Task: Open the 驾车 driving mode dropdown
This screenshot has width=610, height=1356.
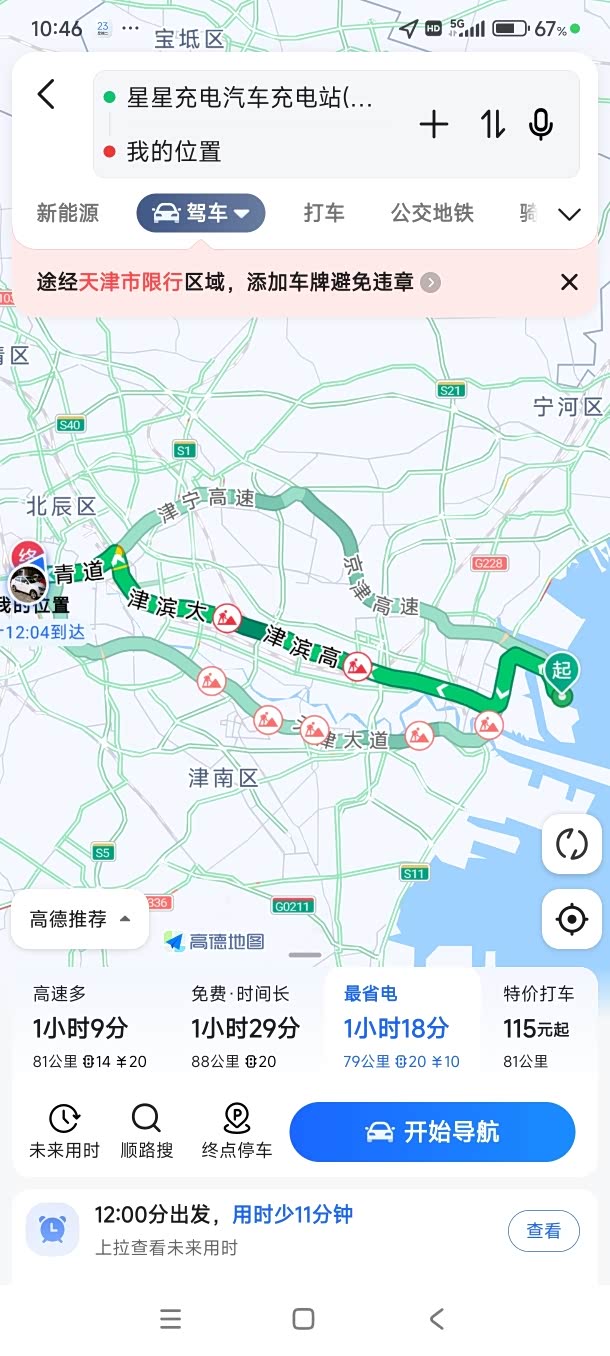Action: click(x=201, y=213)
